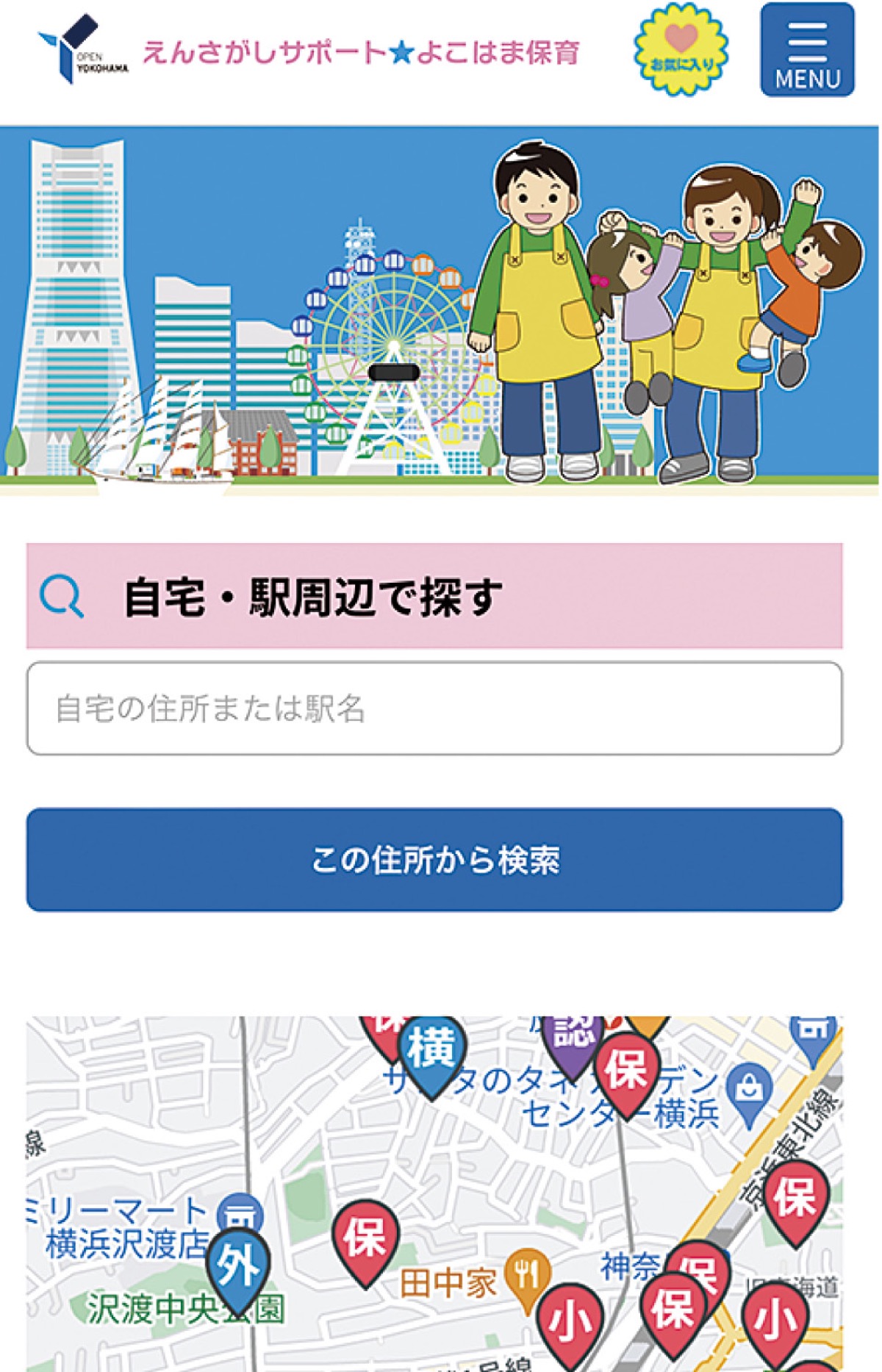Select the blue 横 map pin
Image resolution: width=882 pixels, height=1372 pixels.
tap(432, 1049)
